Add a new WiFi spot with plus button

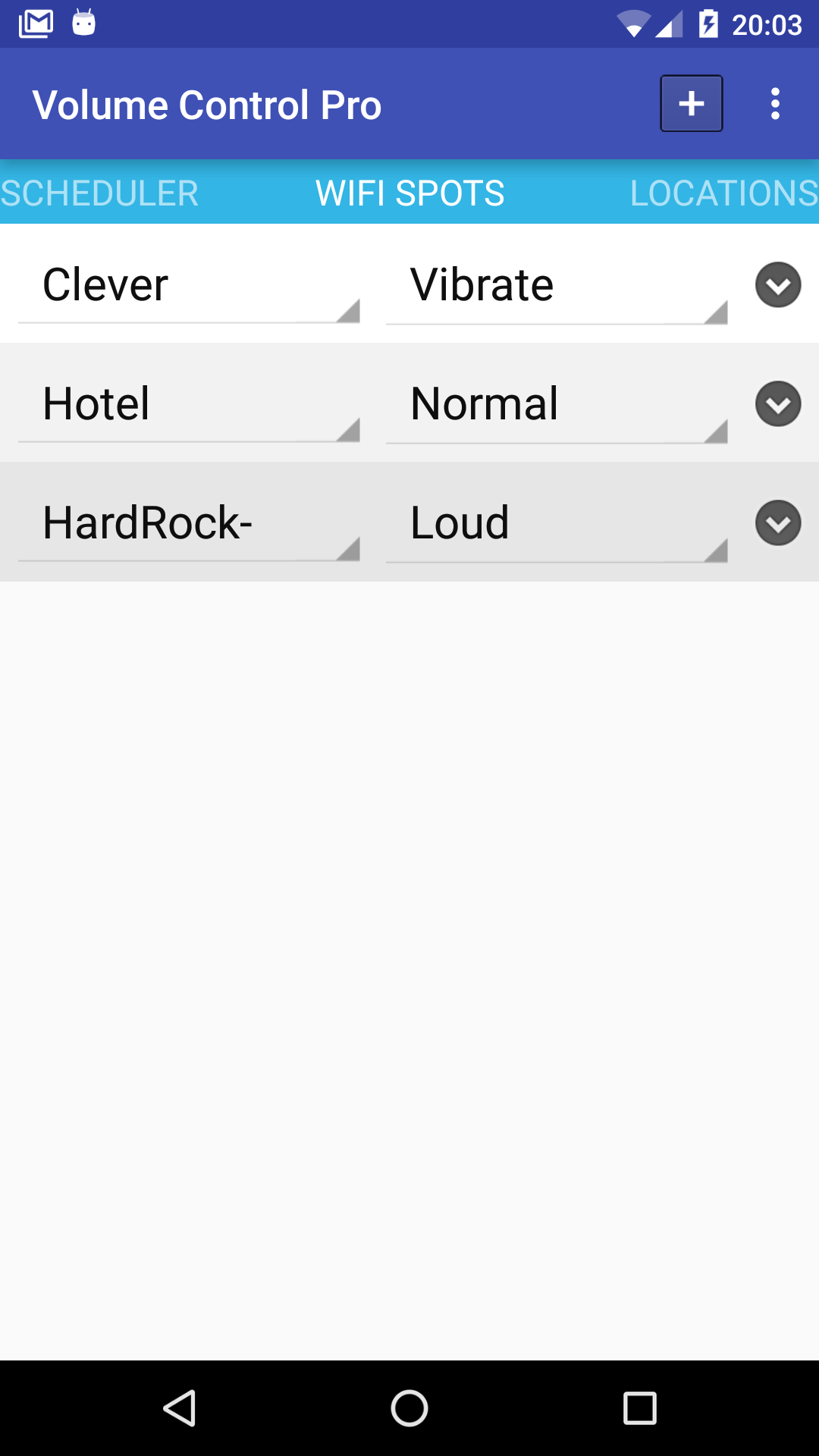click(x=691, y=104)
